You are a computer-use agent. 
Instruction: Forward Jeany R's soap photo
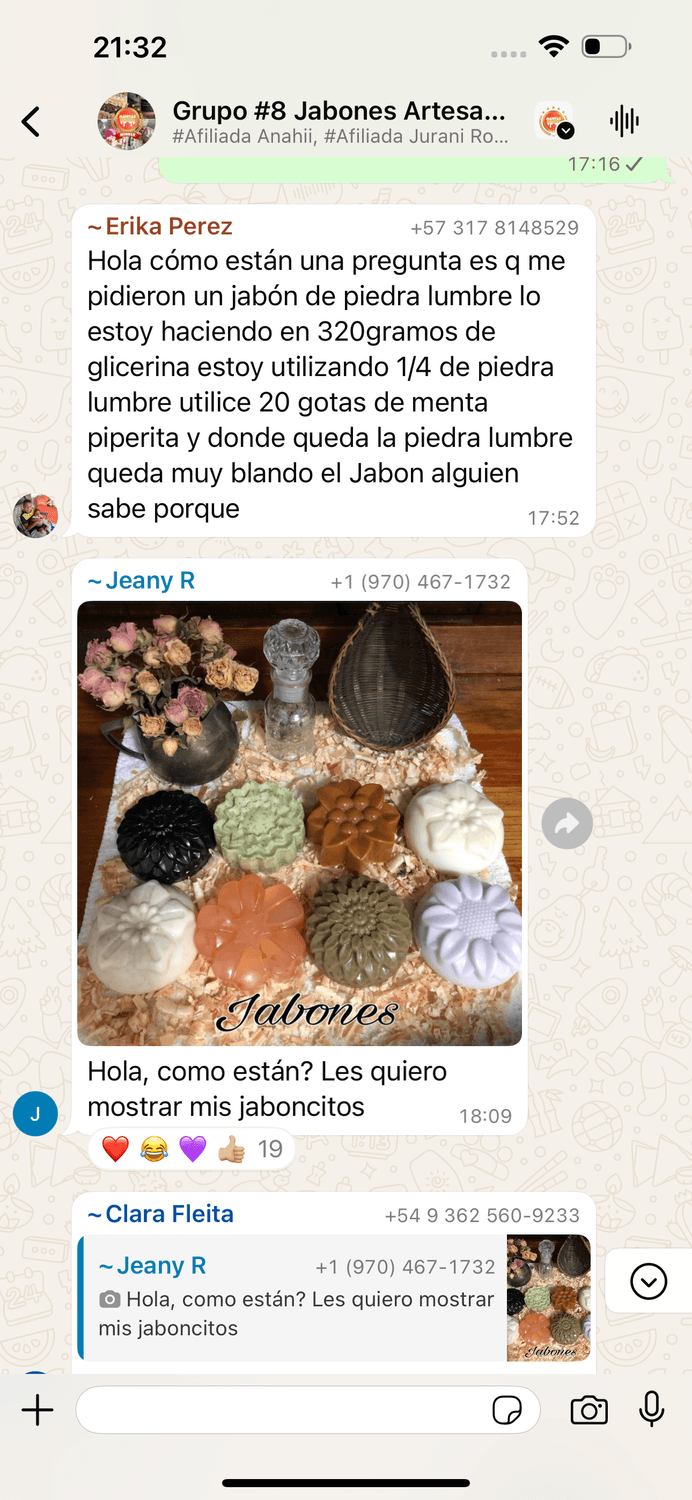(567, 824)
